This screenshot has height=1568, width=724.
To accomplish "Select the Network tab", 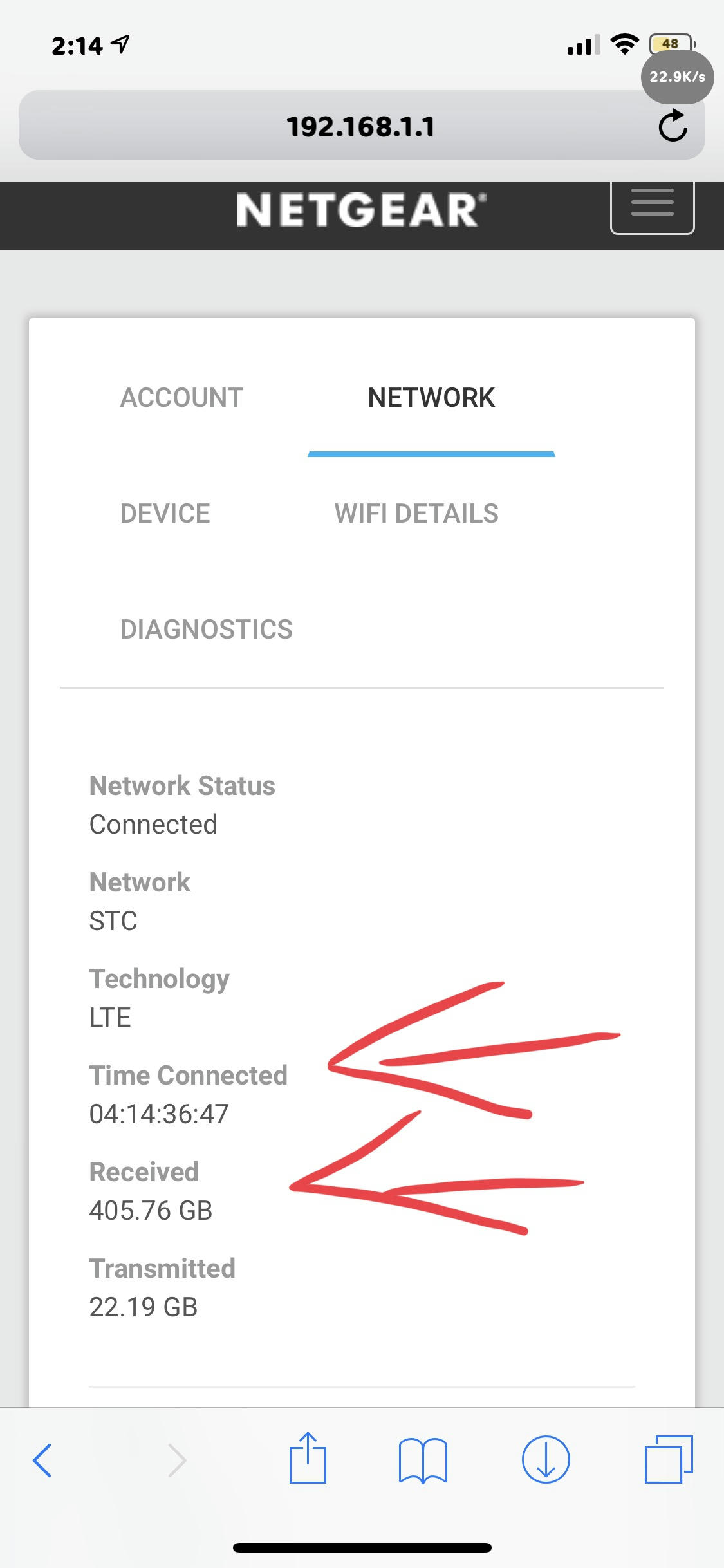I will (431, 398).
